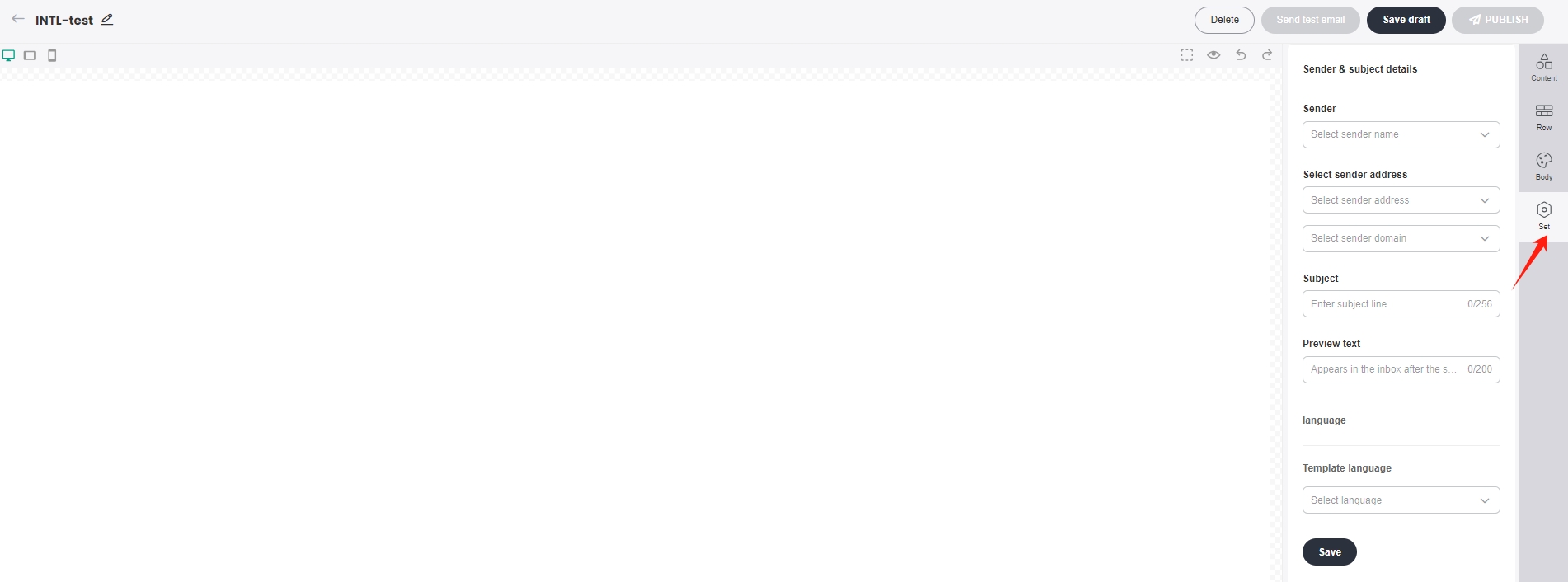Viewport: 1568px width, 582px height.
Task: Open the Select sender name dropdown
Action: 1401,134
